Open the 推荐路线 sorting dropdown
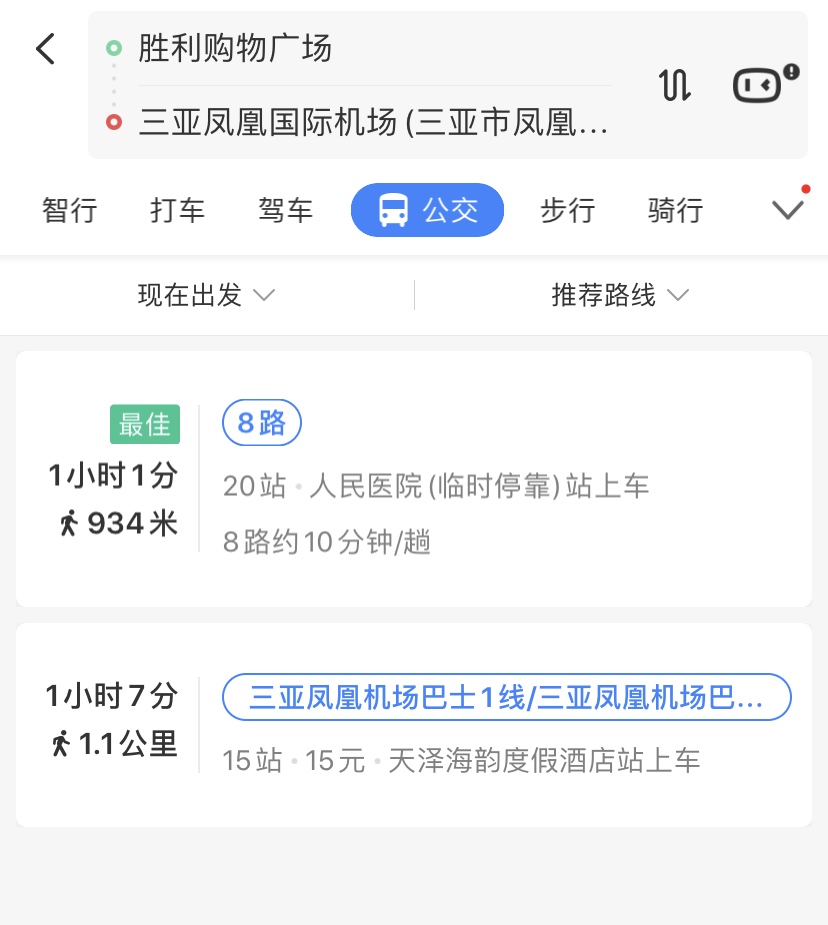This screenshot has width=828, height=925. click(x=620, y=295)
